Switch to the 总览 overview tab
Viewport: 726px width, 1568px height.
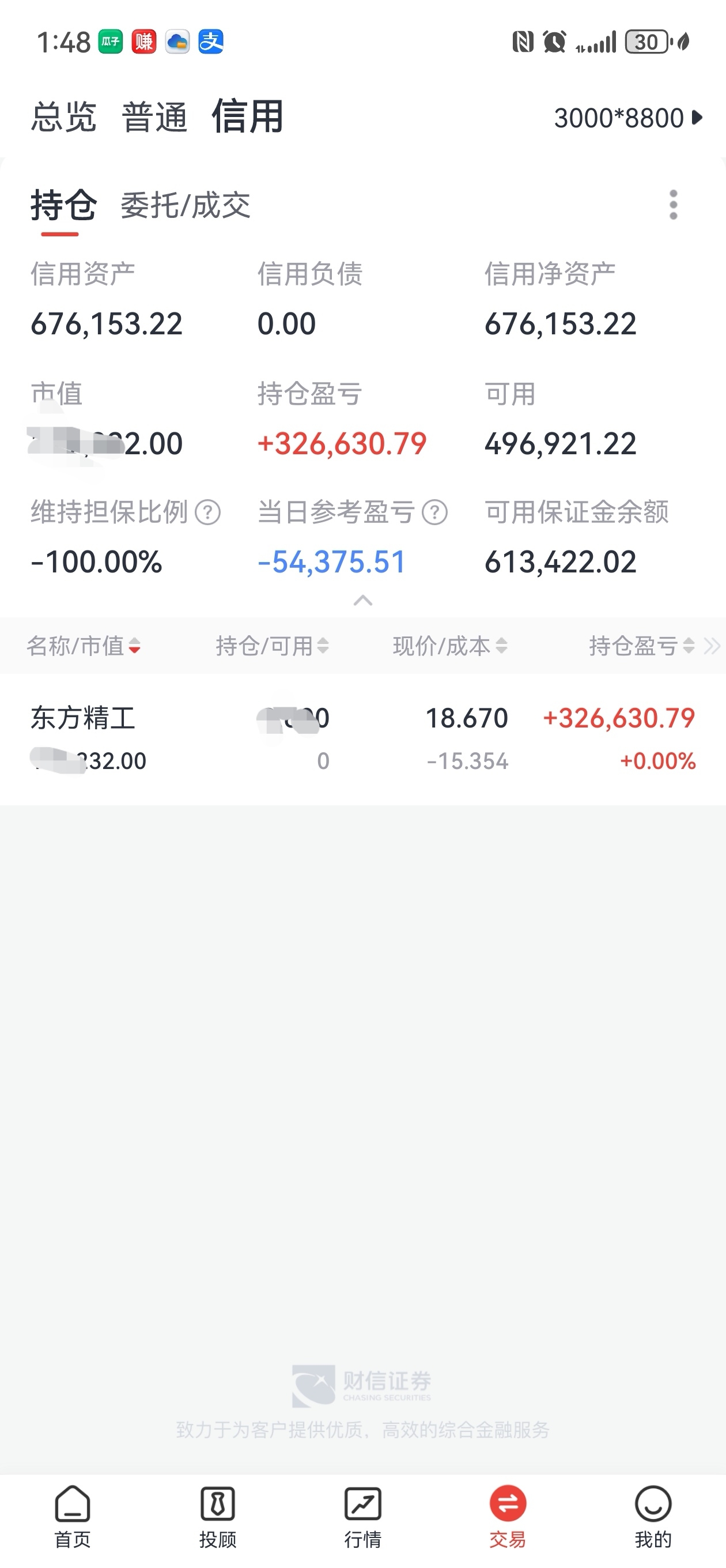[x=64, y=117]
